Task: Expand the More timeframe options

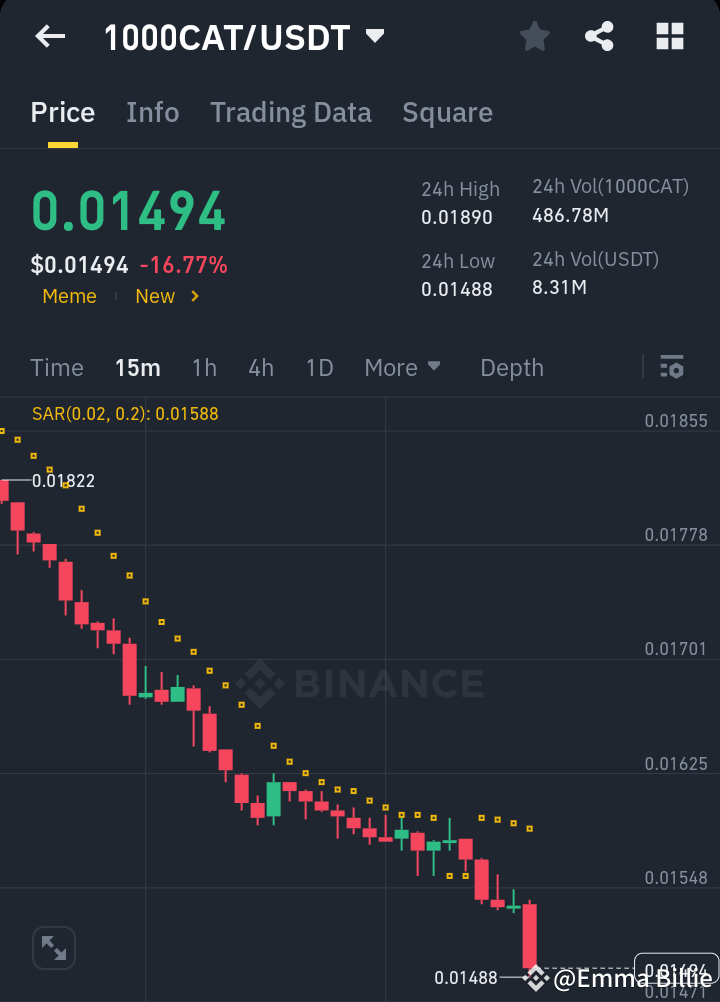Action: [402, 368]
